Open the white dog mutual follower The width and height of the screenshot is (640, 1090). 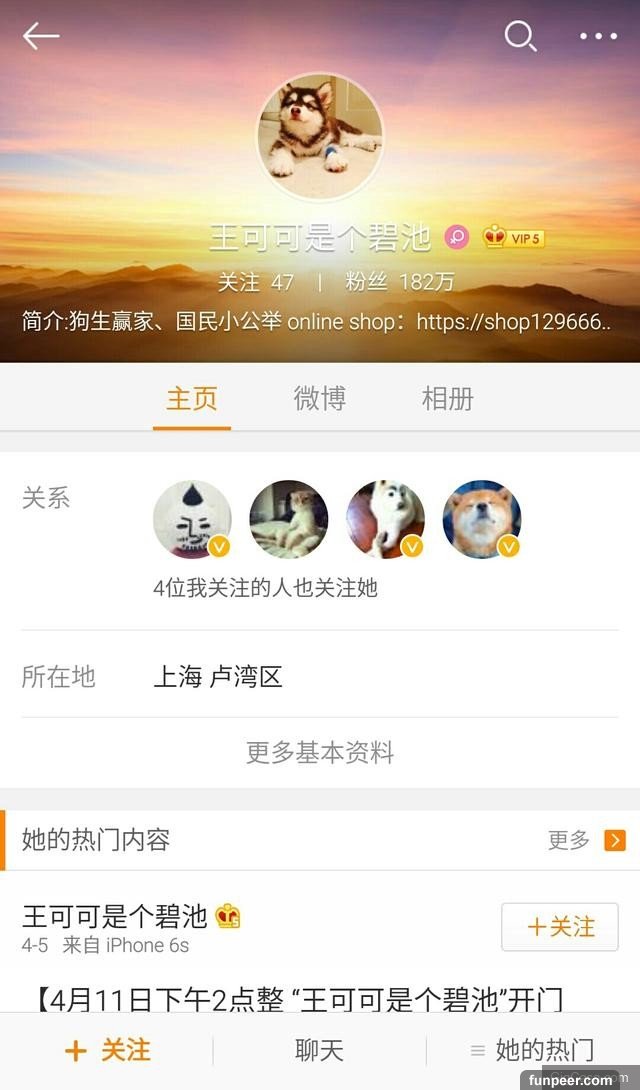385,519
